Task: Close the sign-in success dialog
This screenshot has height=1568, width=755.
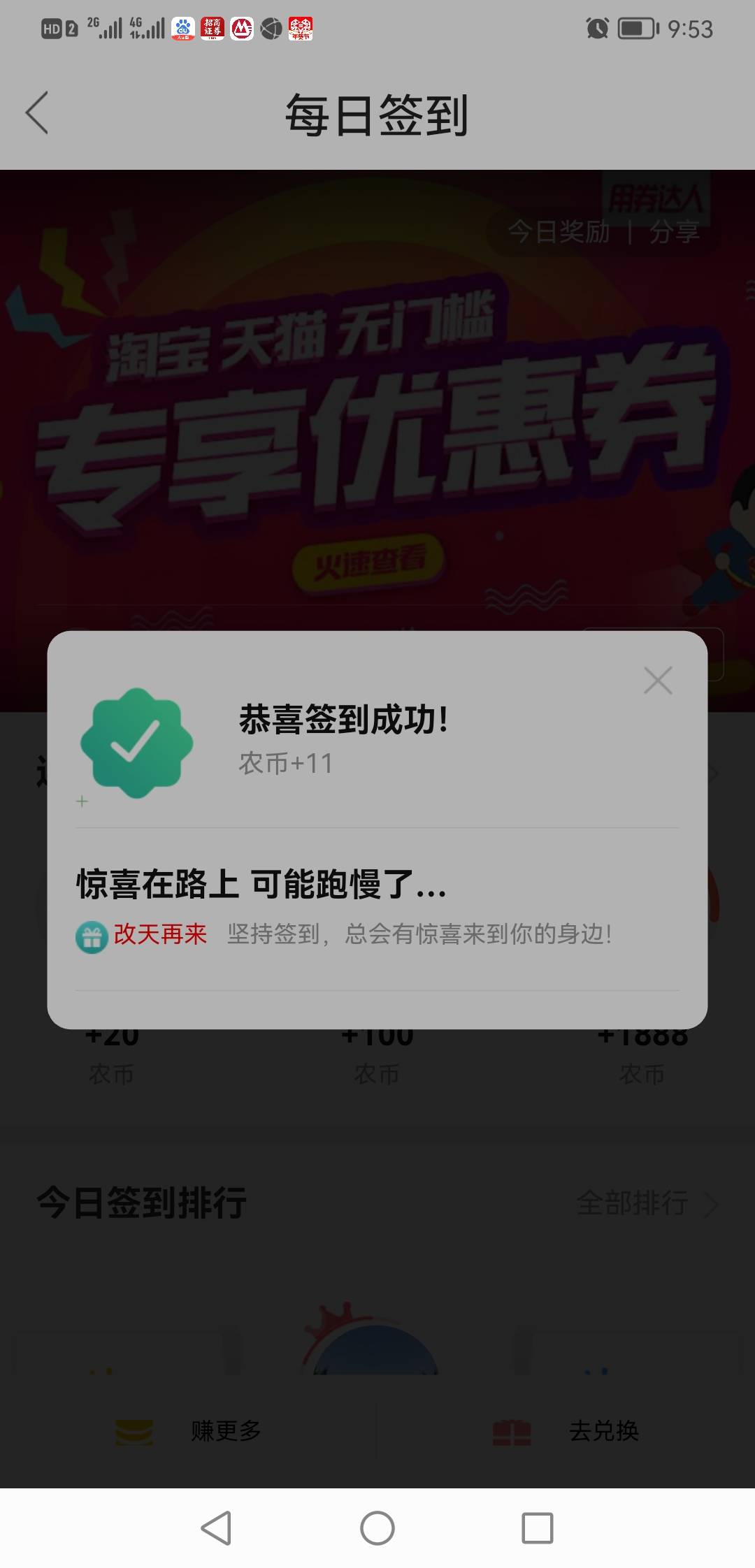Action: 658,680
